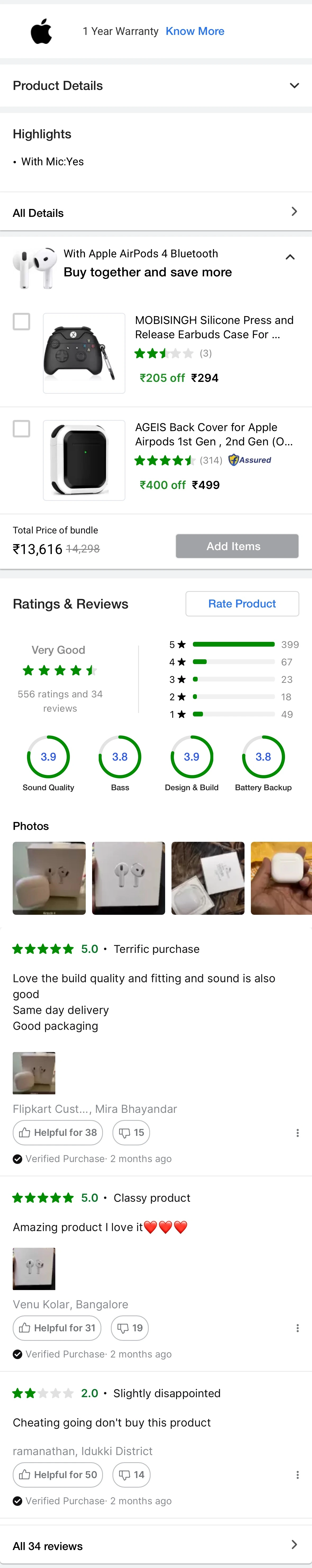Open the photo attached to Terrific purchase review
This screenshot has width=312, height=1568.
click(x=34, y=1072)
